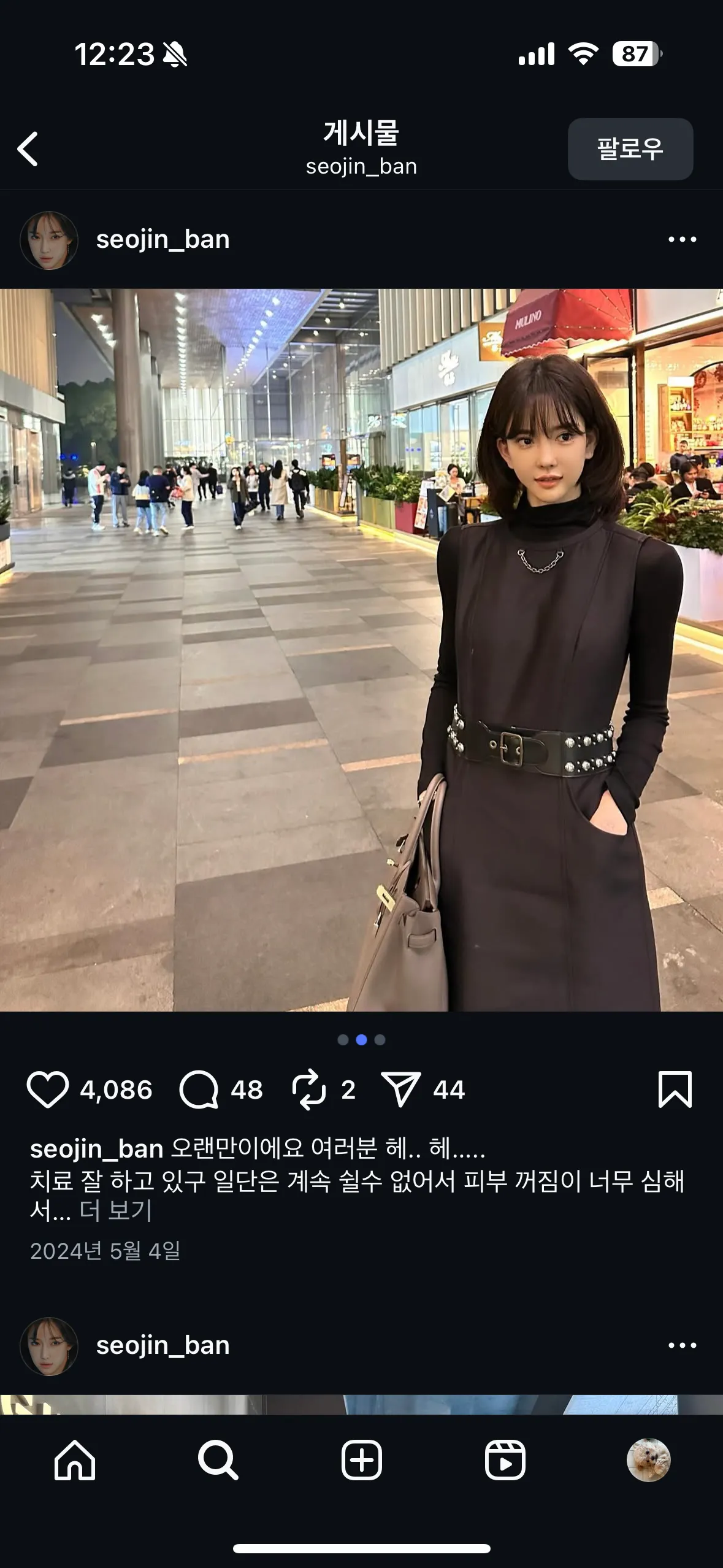Image resolution: width=723 pixels, height=1568 pixels.
Task: Repost the post using the repost icon
Action: 308,1090
